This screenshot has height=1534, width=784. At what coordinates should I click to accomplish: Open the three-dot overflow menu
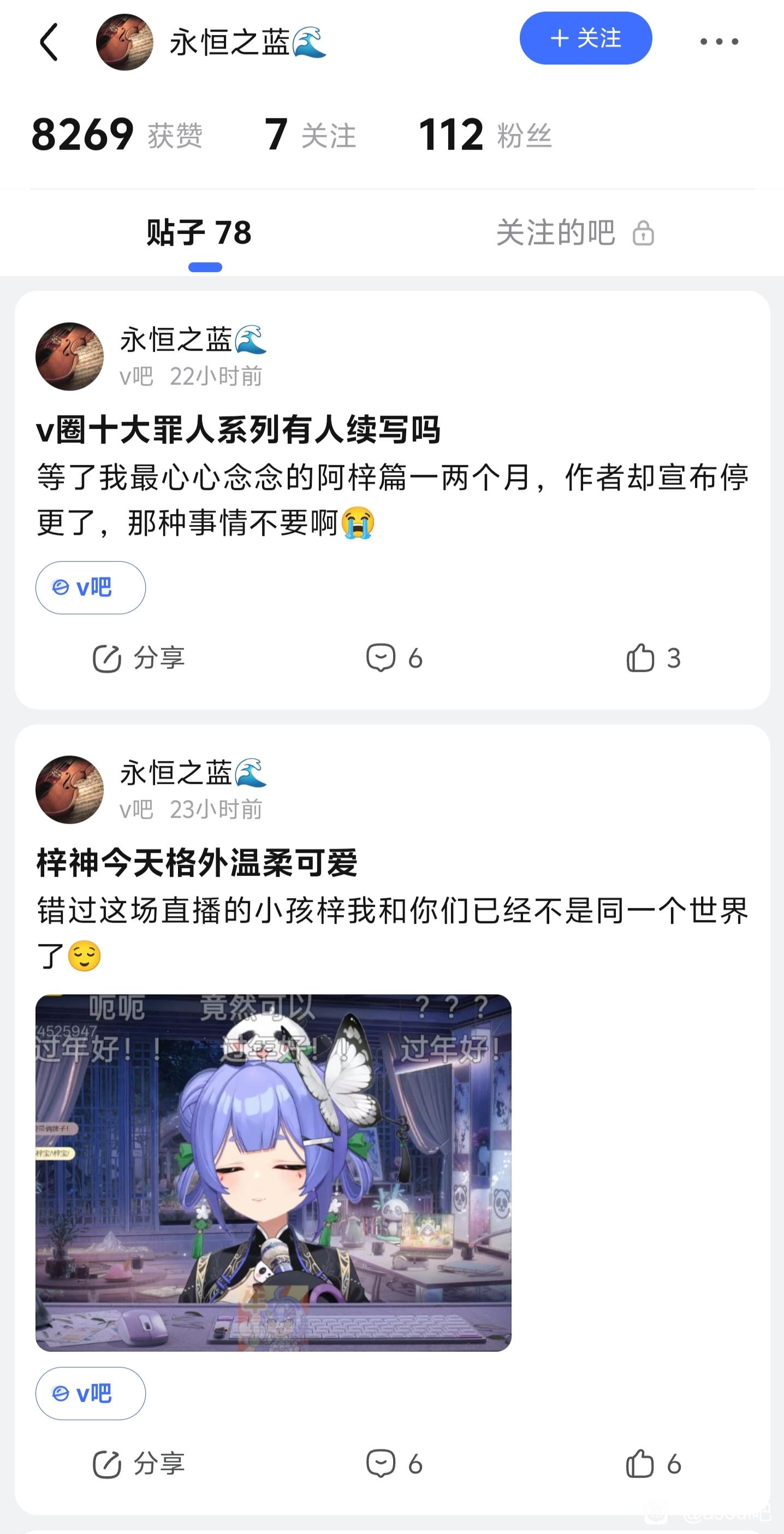point(718,42)
